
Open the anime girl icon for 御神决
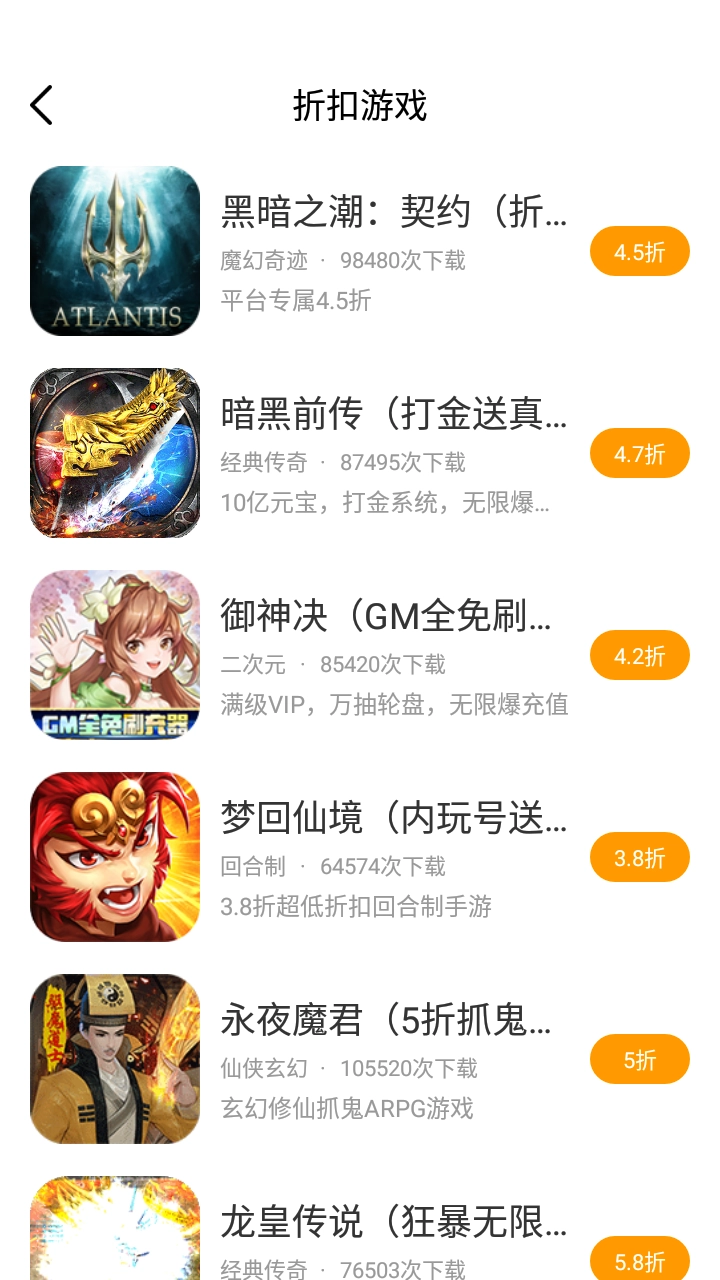click(x=114, y=655)
